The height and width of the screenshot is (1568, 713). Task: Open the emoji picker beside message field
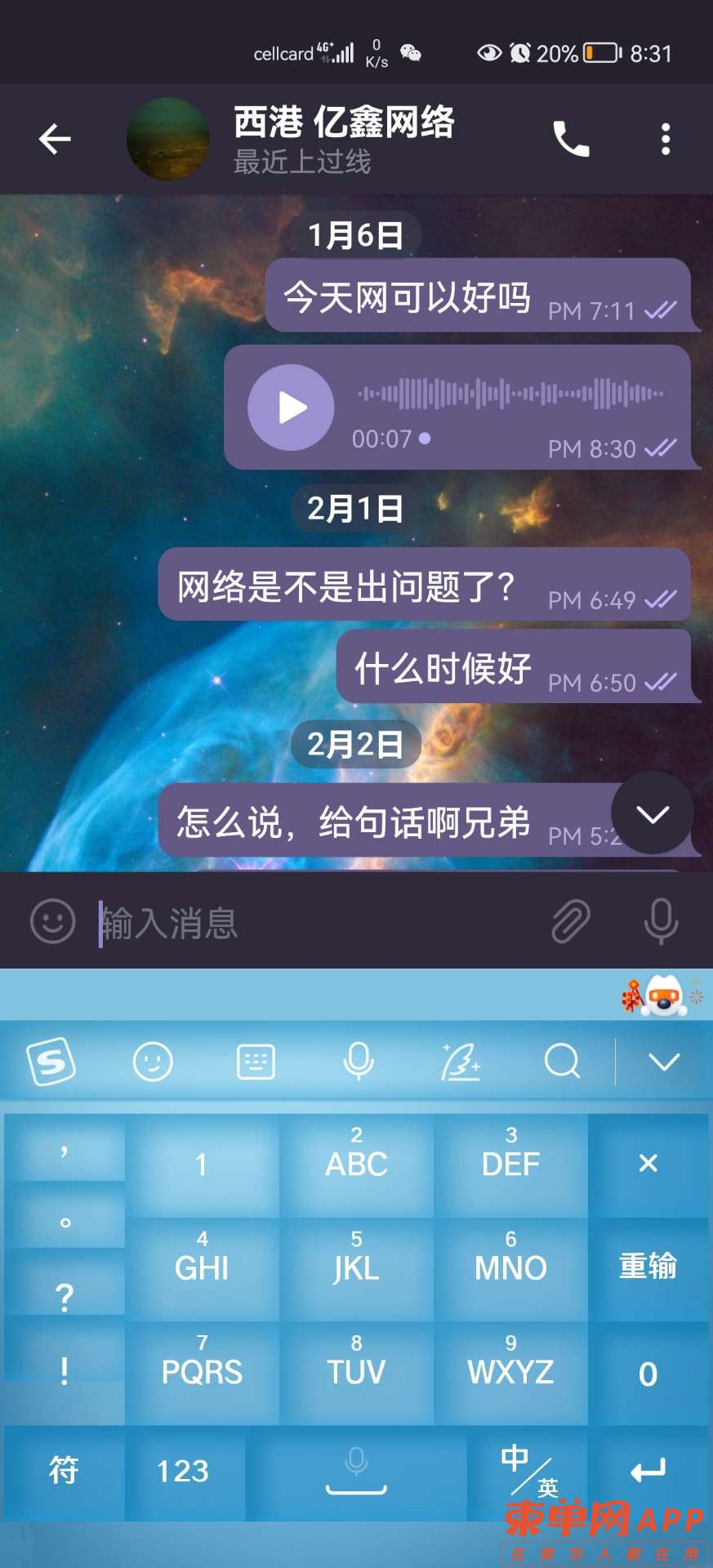pyautogui.click(x=53, y=921)
